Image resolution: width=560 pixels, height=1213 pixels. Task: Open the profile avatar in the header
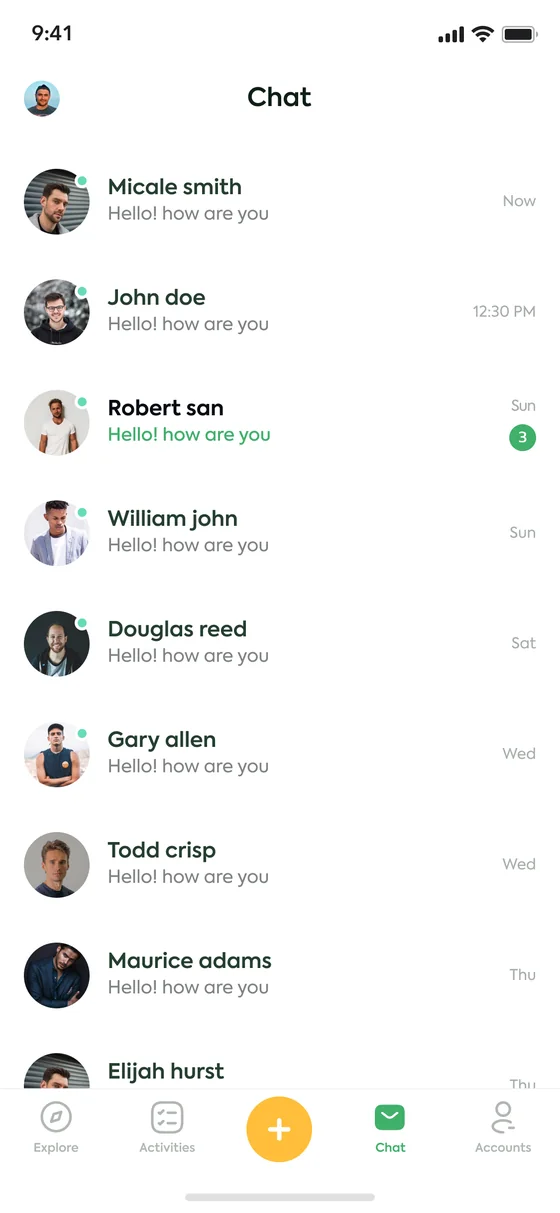pos(42,98)
